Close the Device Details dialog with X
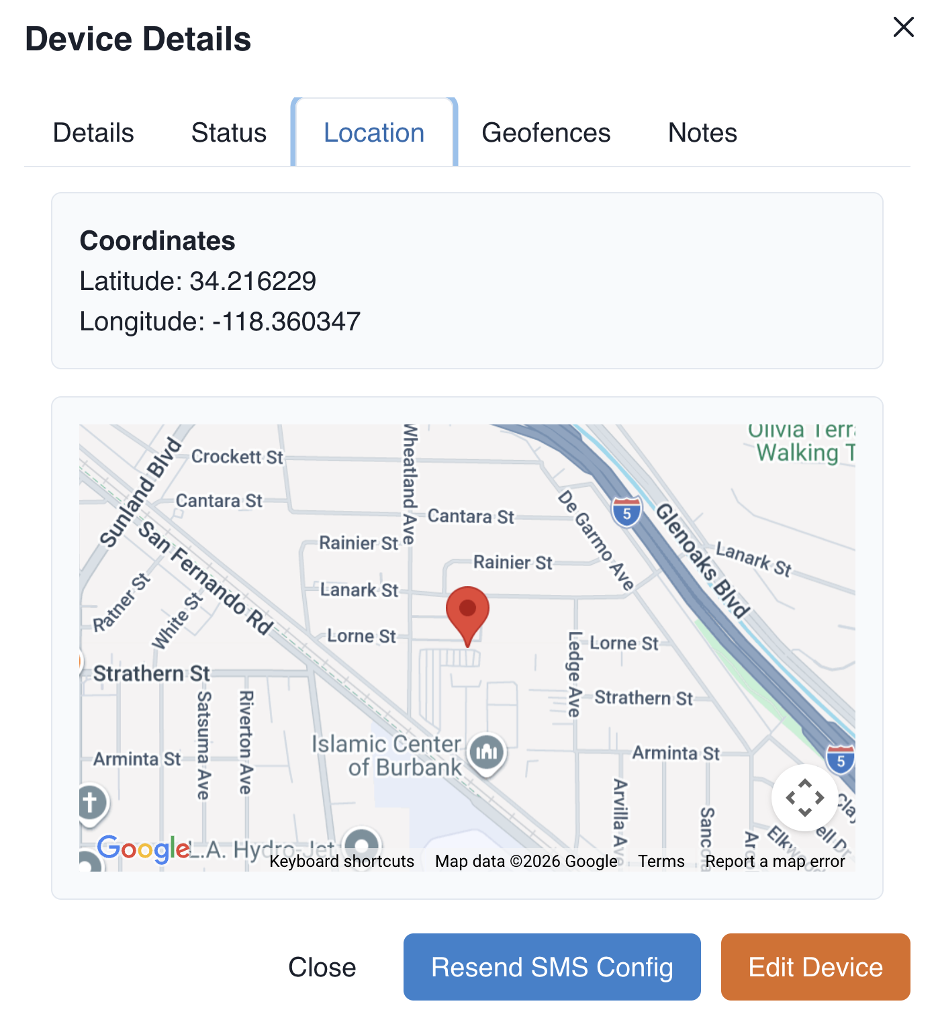 pos(903,28)
